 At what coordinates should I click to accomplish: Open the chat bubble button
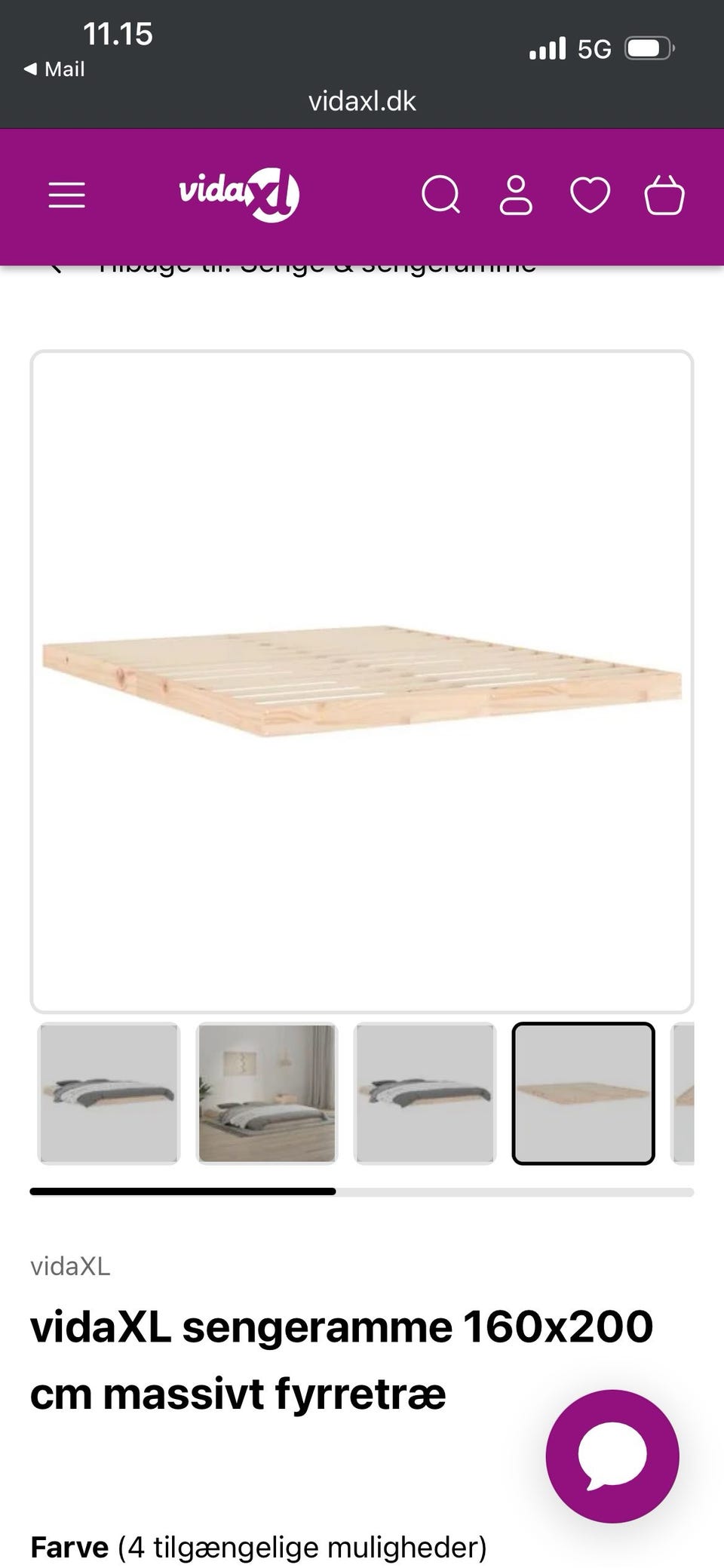[612, 1456]
